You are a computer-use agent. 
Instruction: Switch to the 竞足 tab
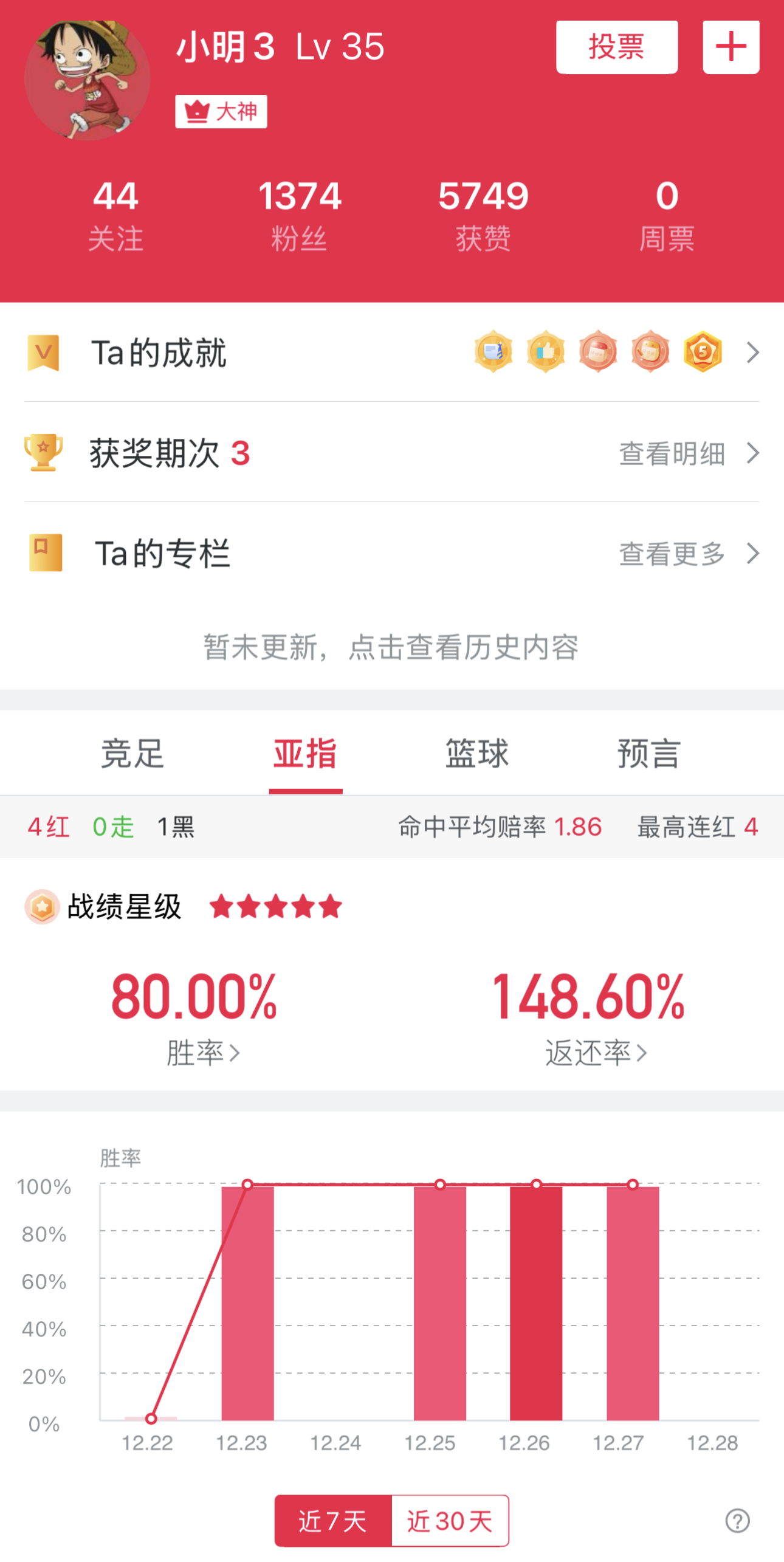(132, 753)
